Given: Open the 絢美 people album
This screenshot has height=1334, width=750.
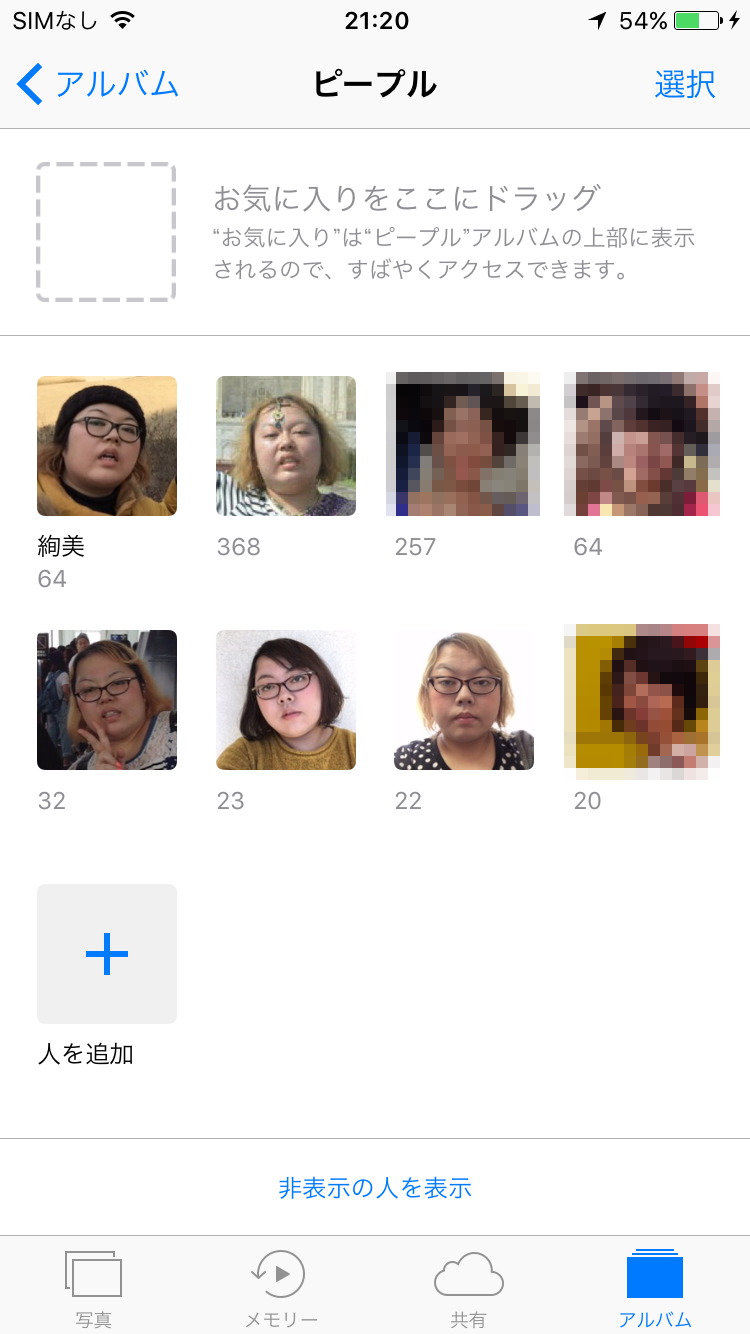Looking at the screenshot, I should point(107,446).
